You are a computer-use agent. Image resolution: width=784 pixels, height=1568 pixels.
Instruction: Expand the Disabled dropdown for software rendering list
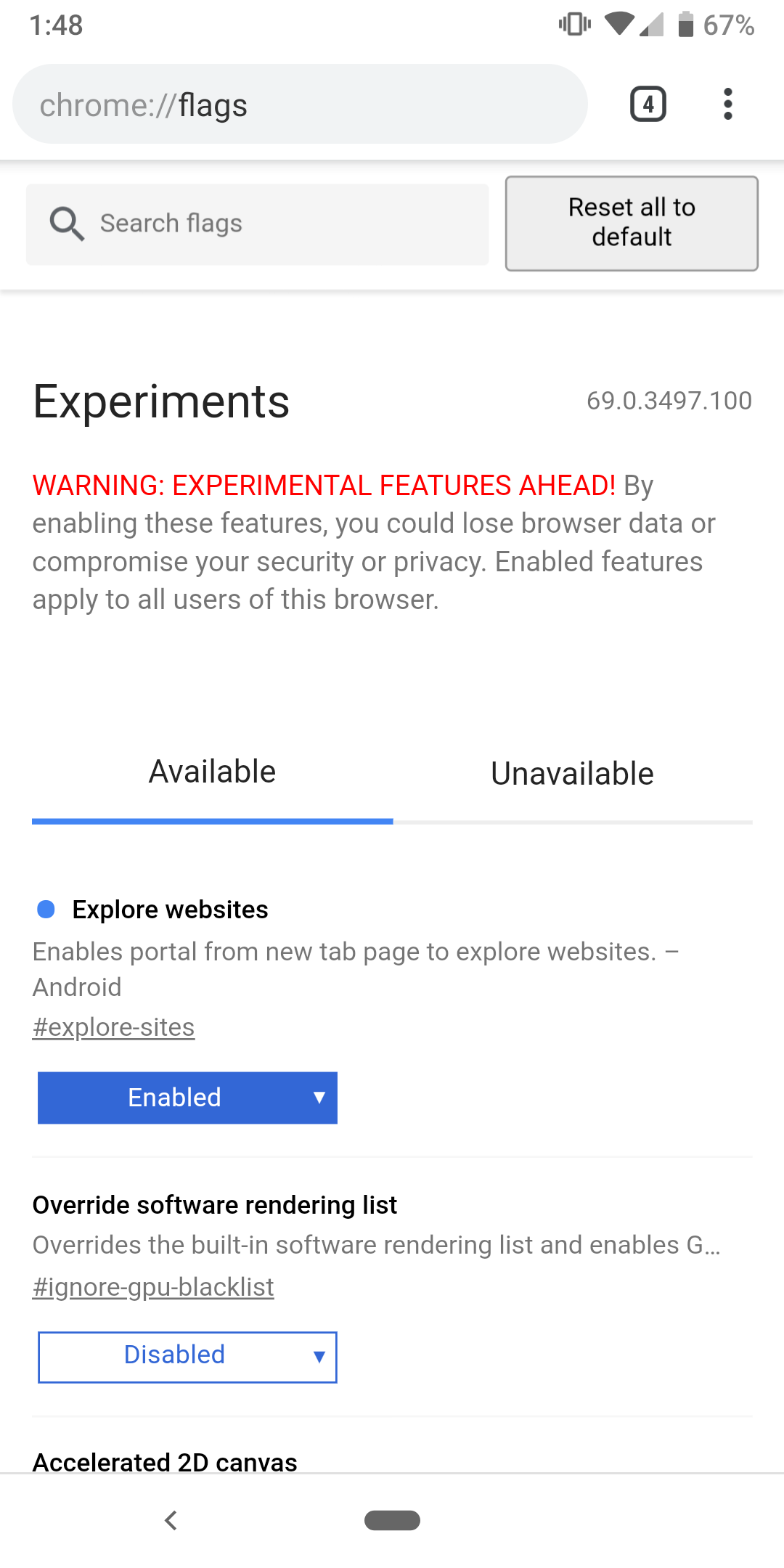point(187,1356)
